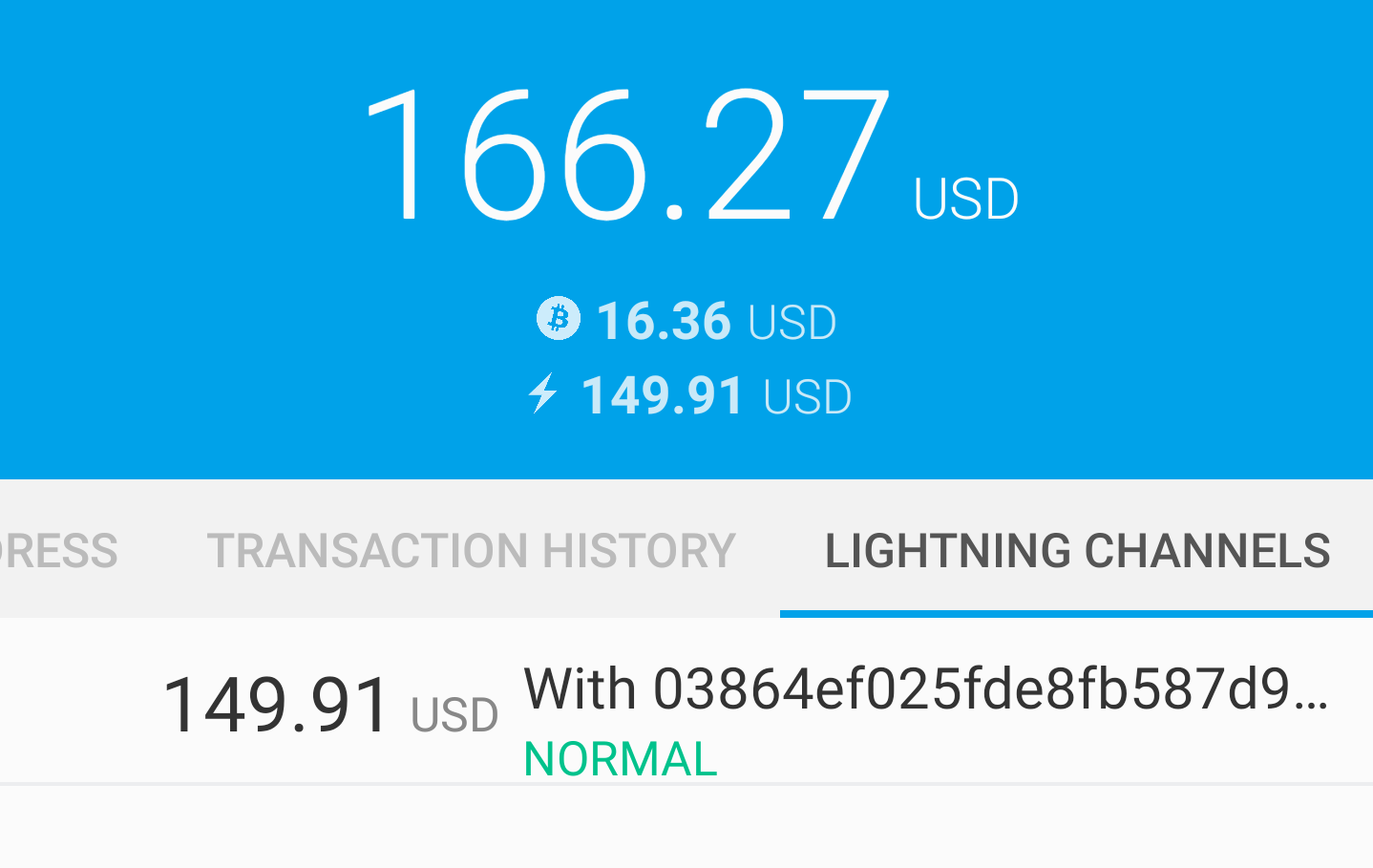The height and width of the screenshot is (868, 1373).
Task: Select the Lightning Channels tab
Action: point(1077,551)
